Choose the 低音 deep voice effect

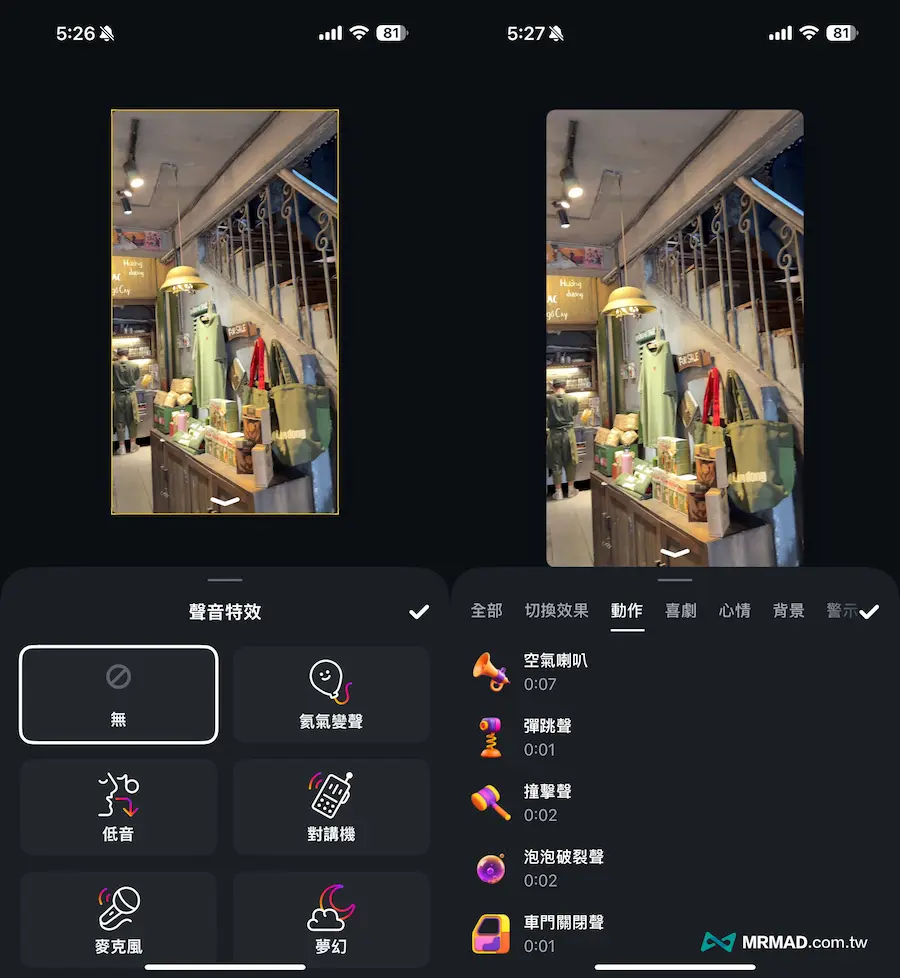pos(118,807)
